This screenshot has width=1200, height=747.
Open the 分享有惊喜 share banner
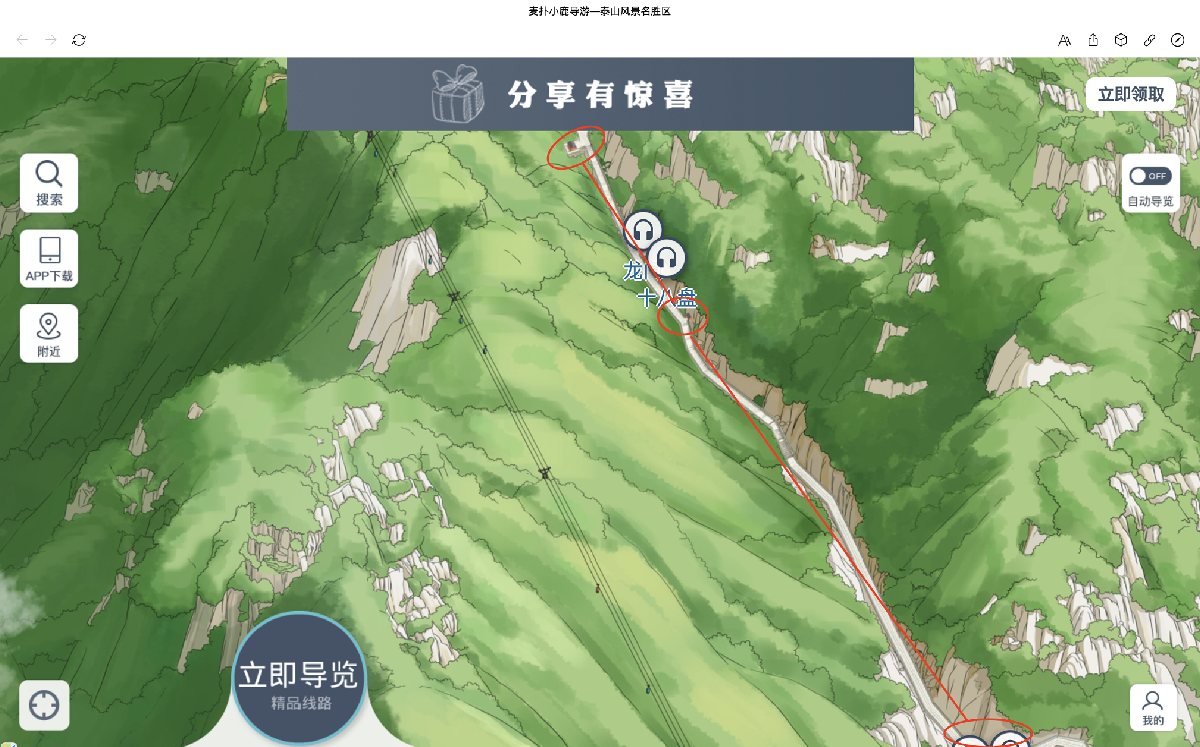(x=600, y=94)
